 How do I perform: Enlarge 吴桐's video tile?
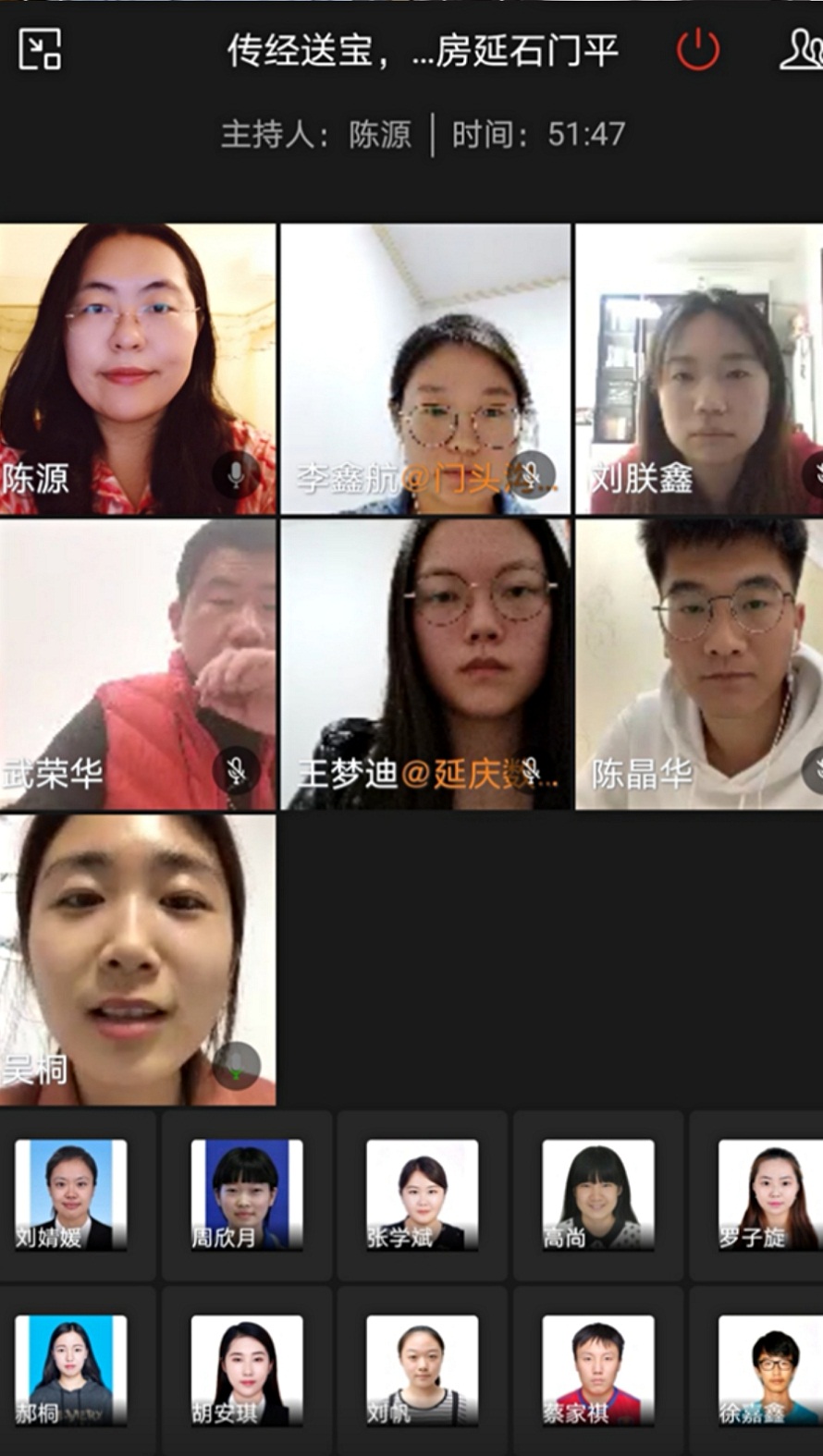pos(137,960)
